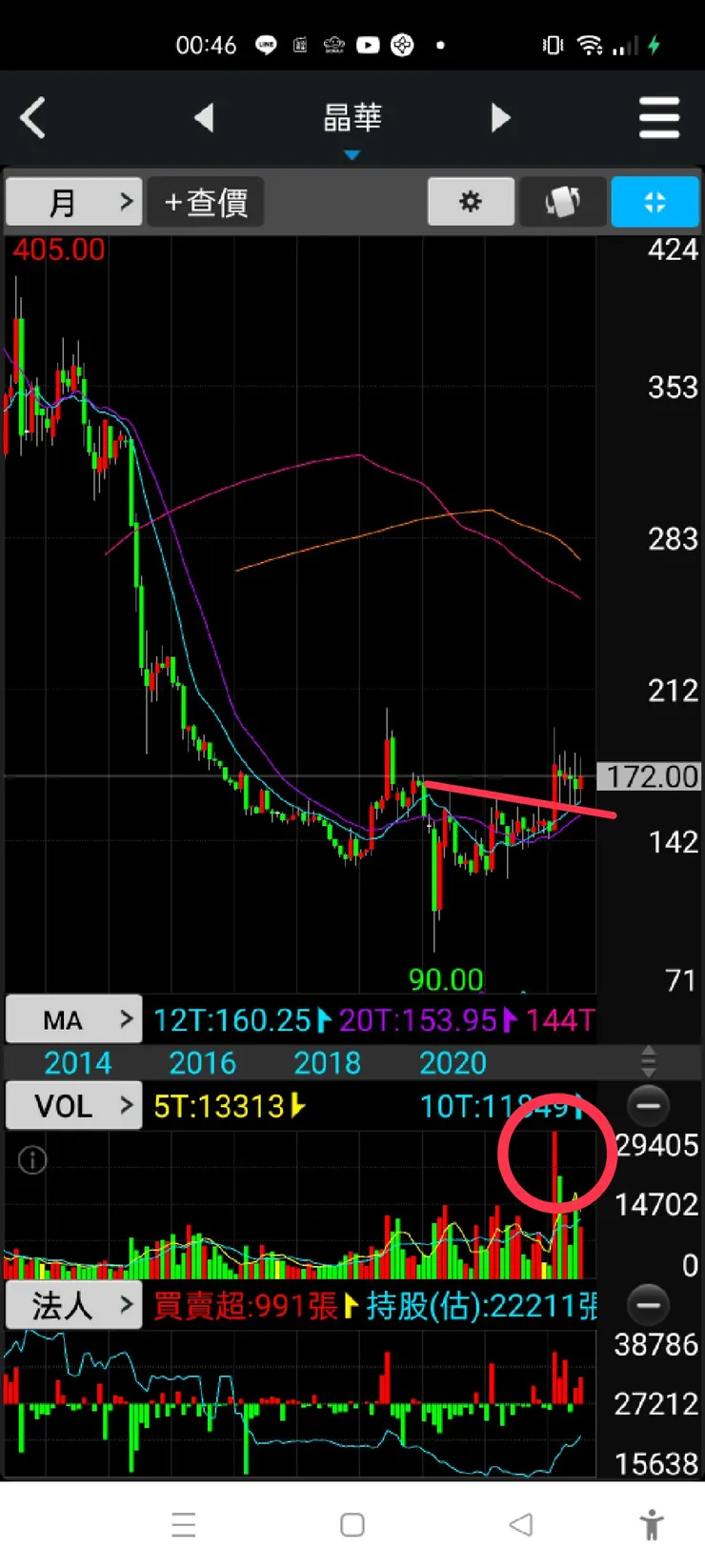
Task: Collapse the 法人 panel with minus button
Action: coord(649,1305)
